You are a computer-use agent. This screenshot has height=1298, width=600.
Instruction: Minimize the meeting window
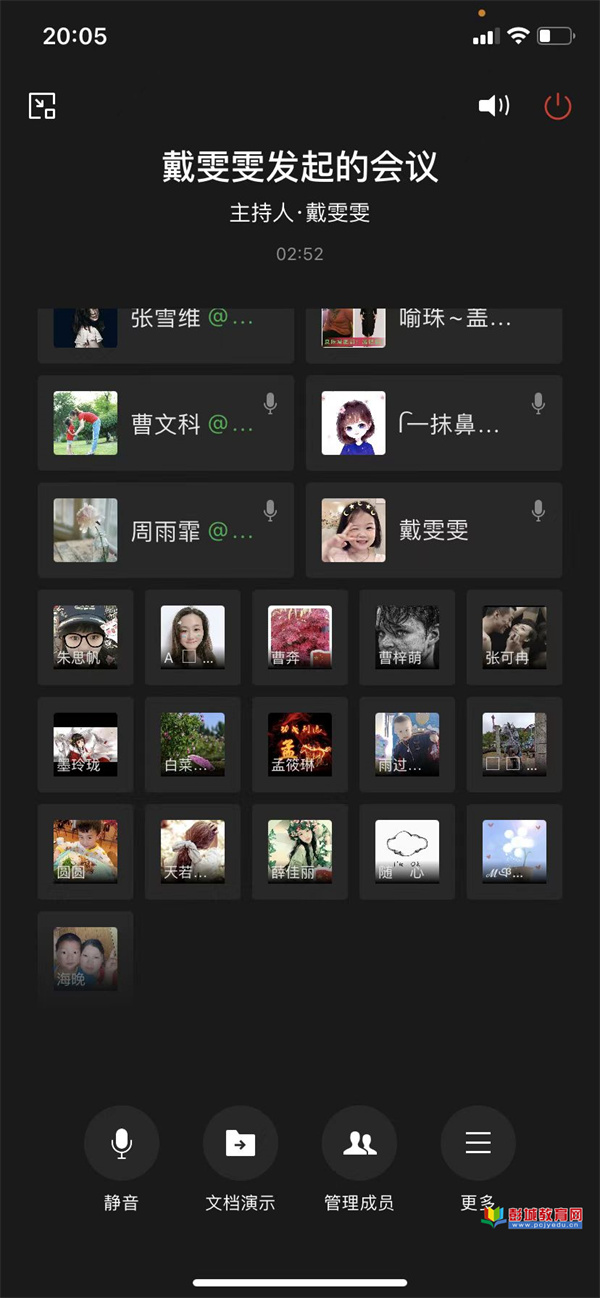(42, 106)
